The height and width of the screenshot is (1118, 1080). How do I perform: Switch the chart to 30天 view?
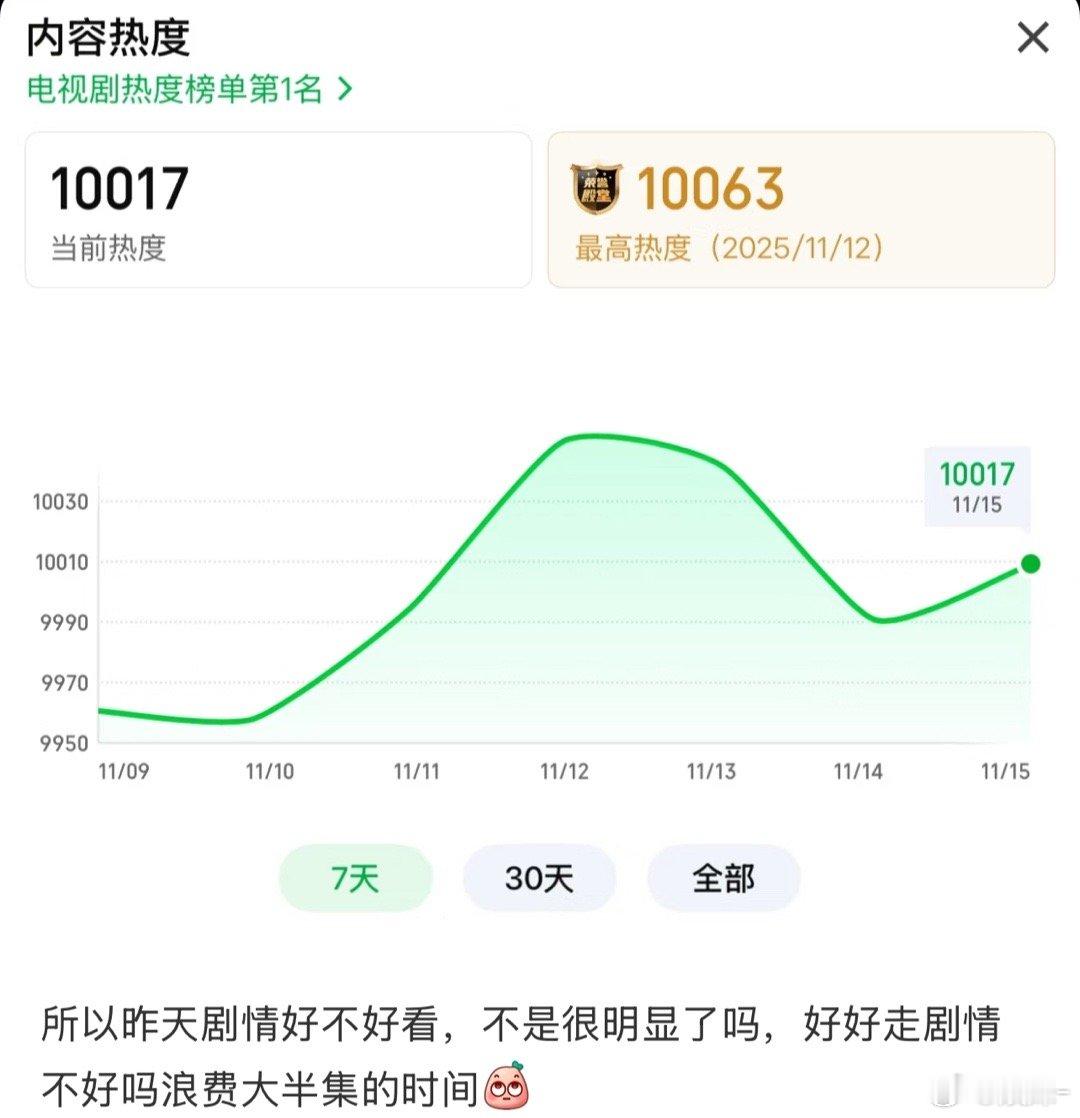[x=539, y=877]
